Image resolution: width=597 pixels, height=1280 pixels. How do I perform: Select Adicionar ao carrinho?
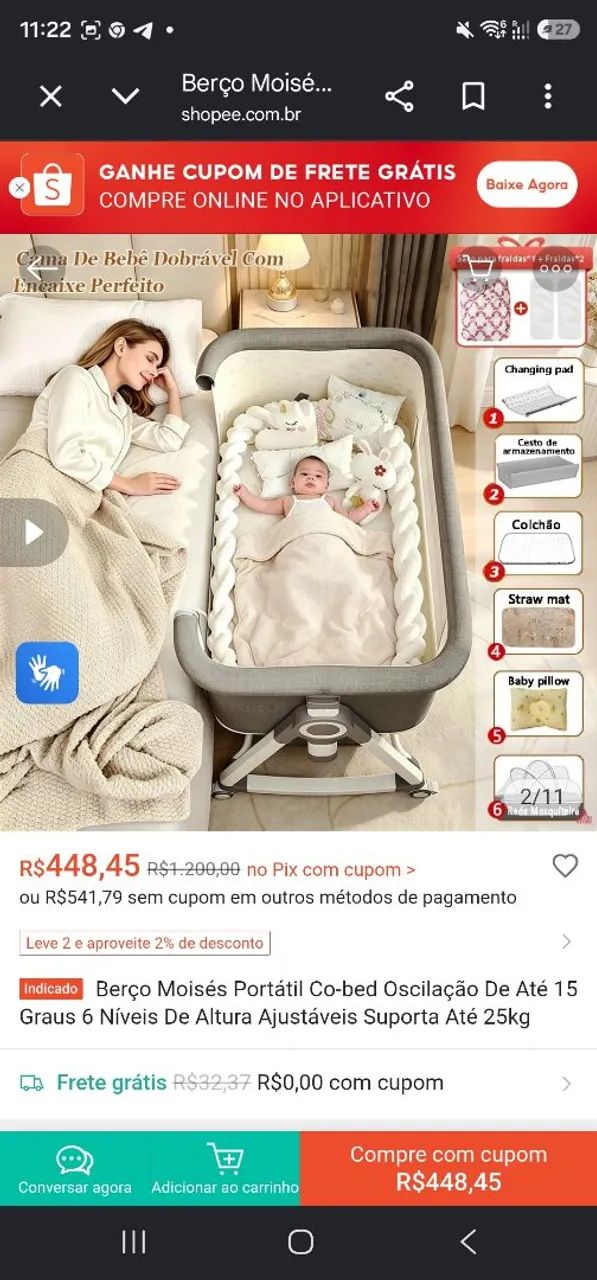point(225,1169)
